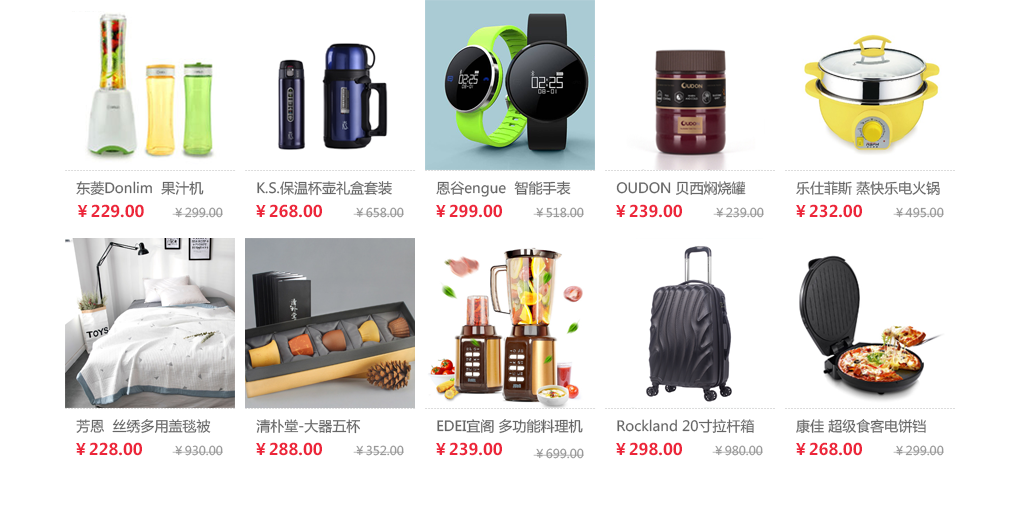Open the 康佳 超级食客电饼铛 card
The width and height of the screenshot is (1020, 511).
[869, 325]
